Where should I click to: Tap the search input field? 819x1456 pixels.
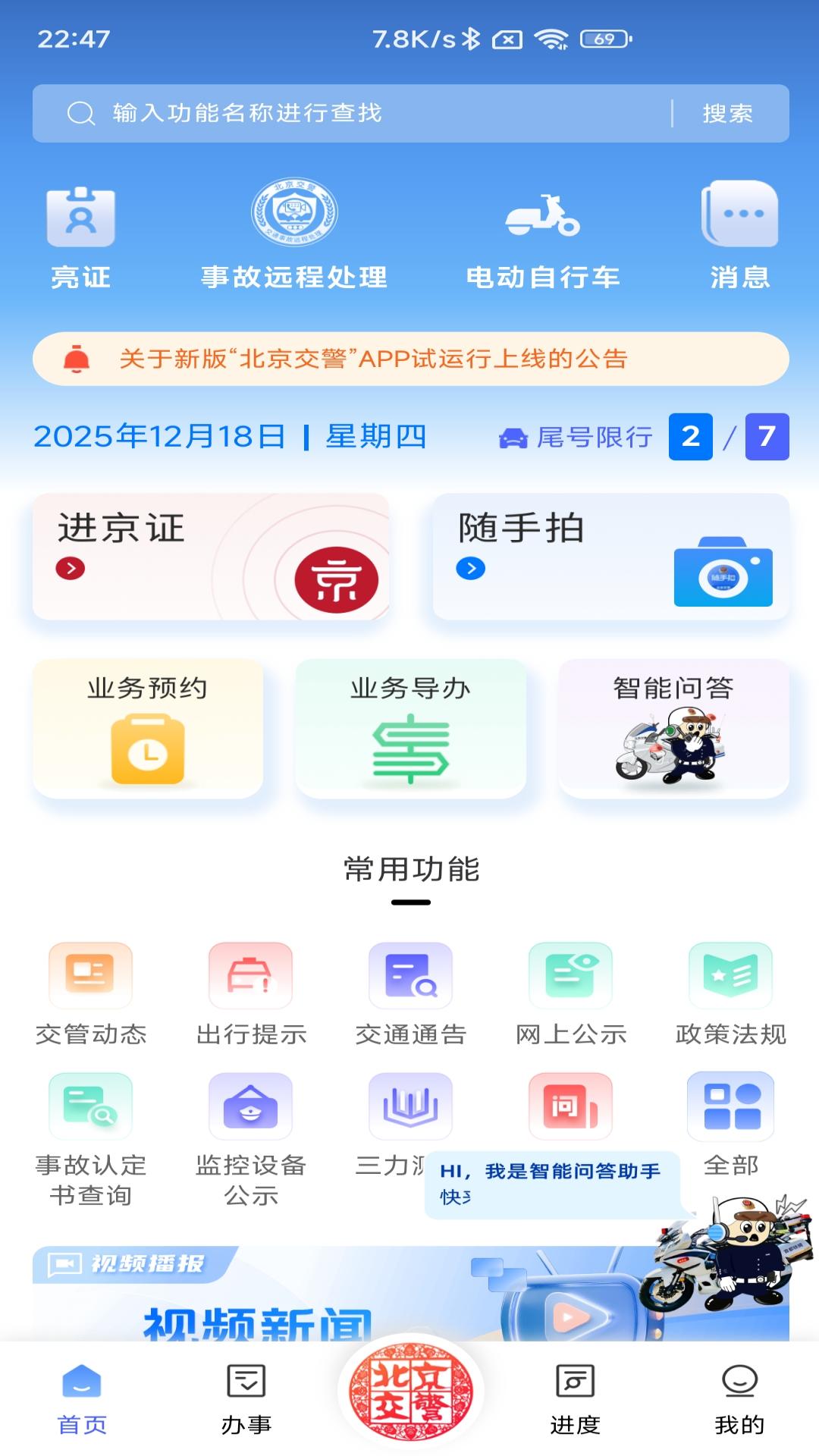(x=341, y=112)
